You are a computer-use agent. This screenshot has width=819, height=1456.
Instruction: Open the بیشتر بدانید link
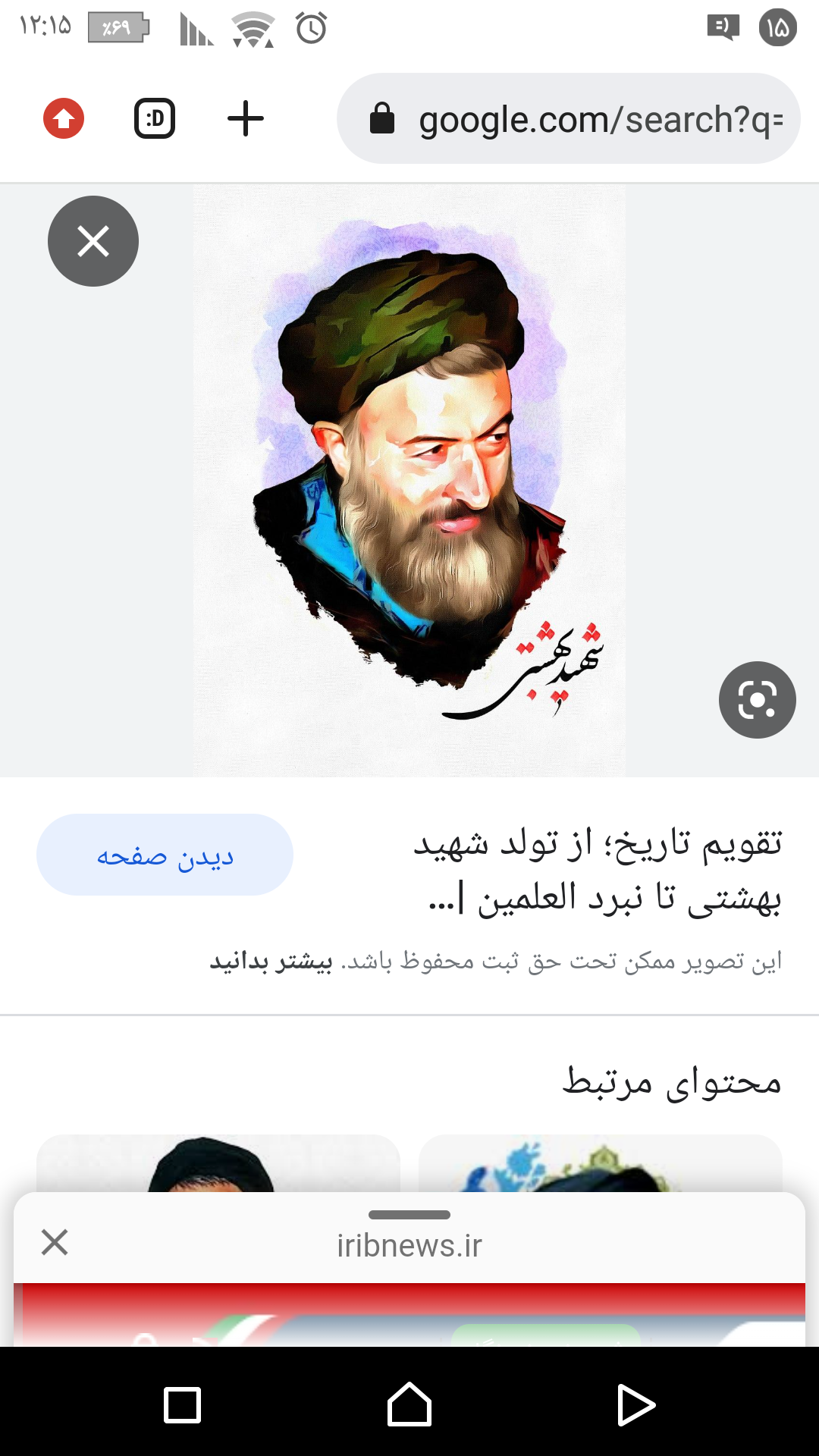coord(271,962)
